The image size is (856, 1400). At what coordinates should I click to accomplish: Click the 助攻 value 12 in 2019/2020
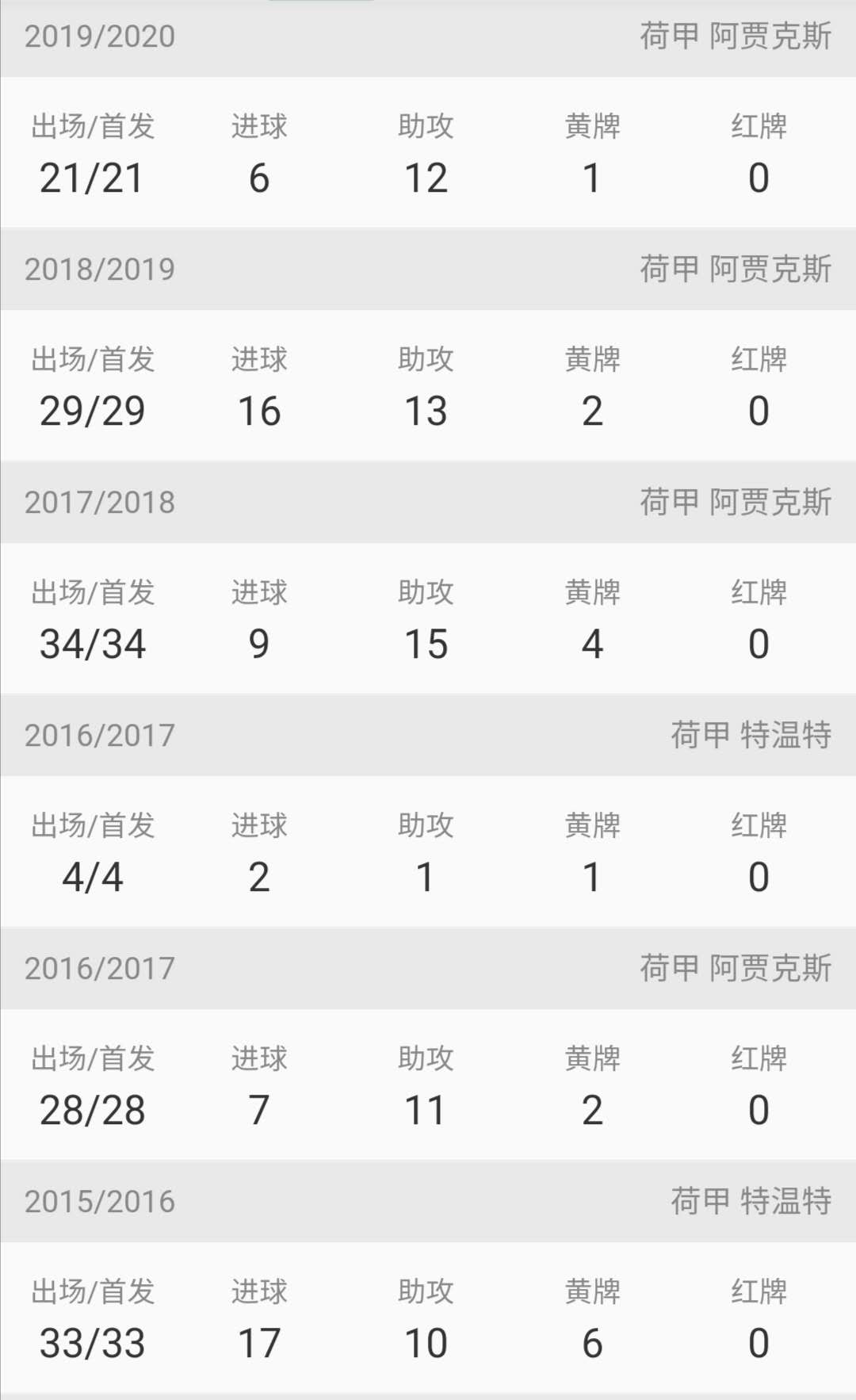tap(427, 178)
